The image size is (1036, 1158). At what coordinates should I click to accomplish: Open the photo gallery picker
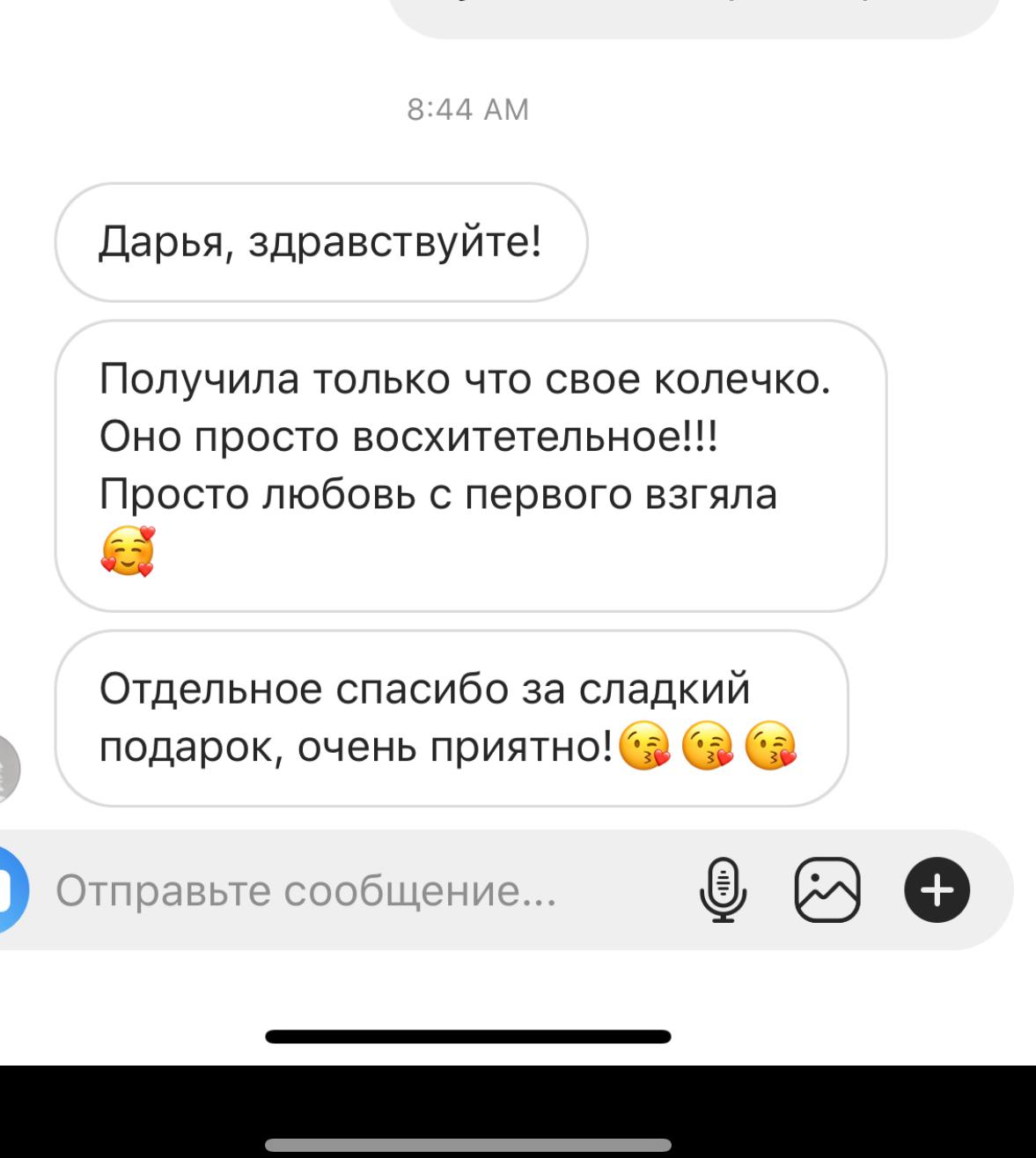[827, 890]
